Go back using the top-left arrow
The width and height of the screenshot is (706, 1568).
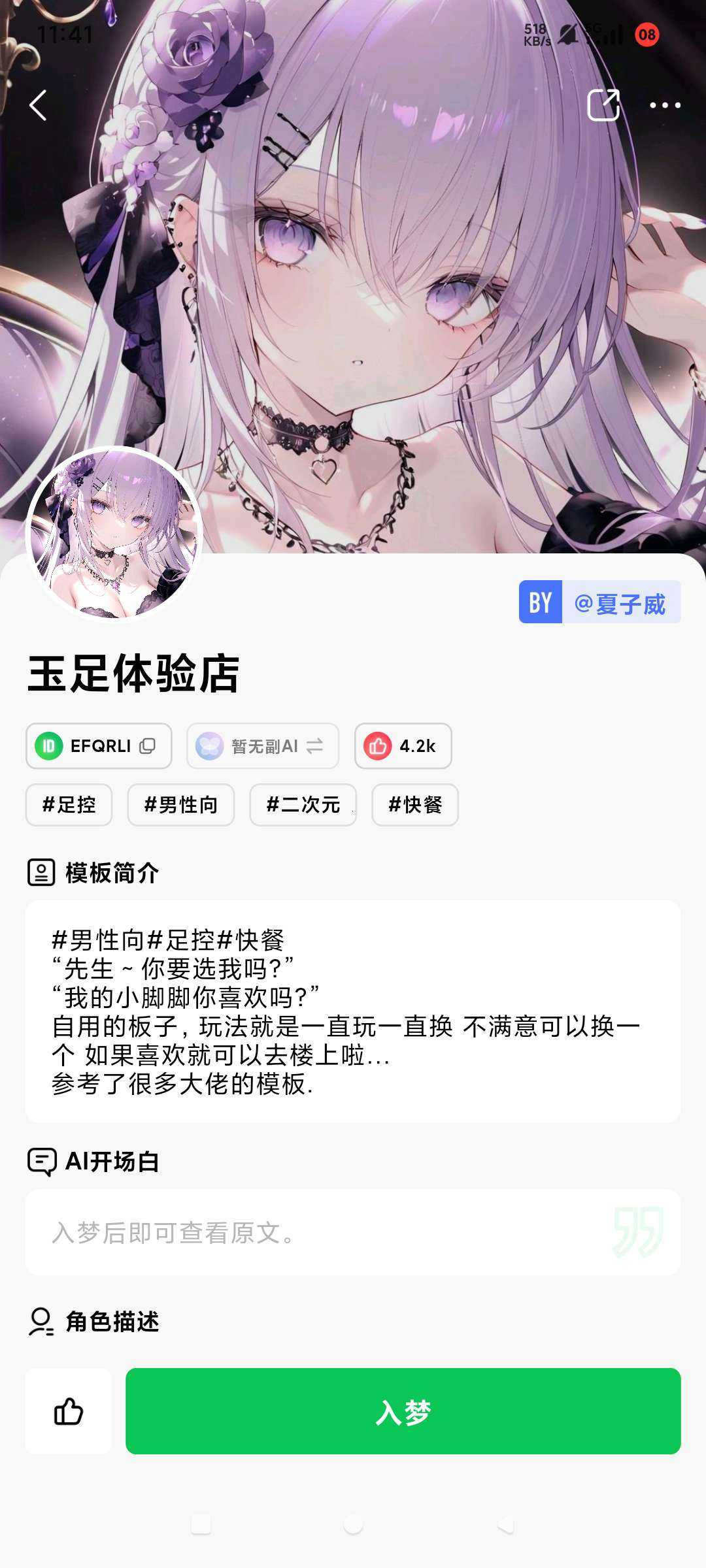(38, 105)
